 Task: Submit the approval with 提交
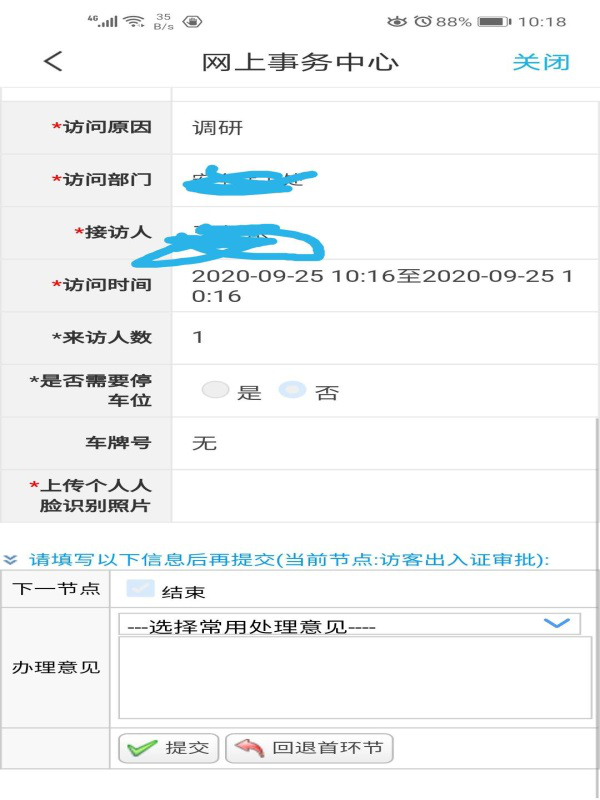coord(169,747)
